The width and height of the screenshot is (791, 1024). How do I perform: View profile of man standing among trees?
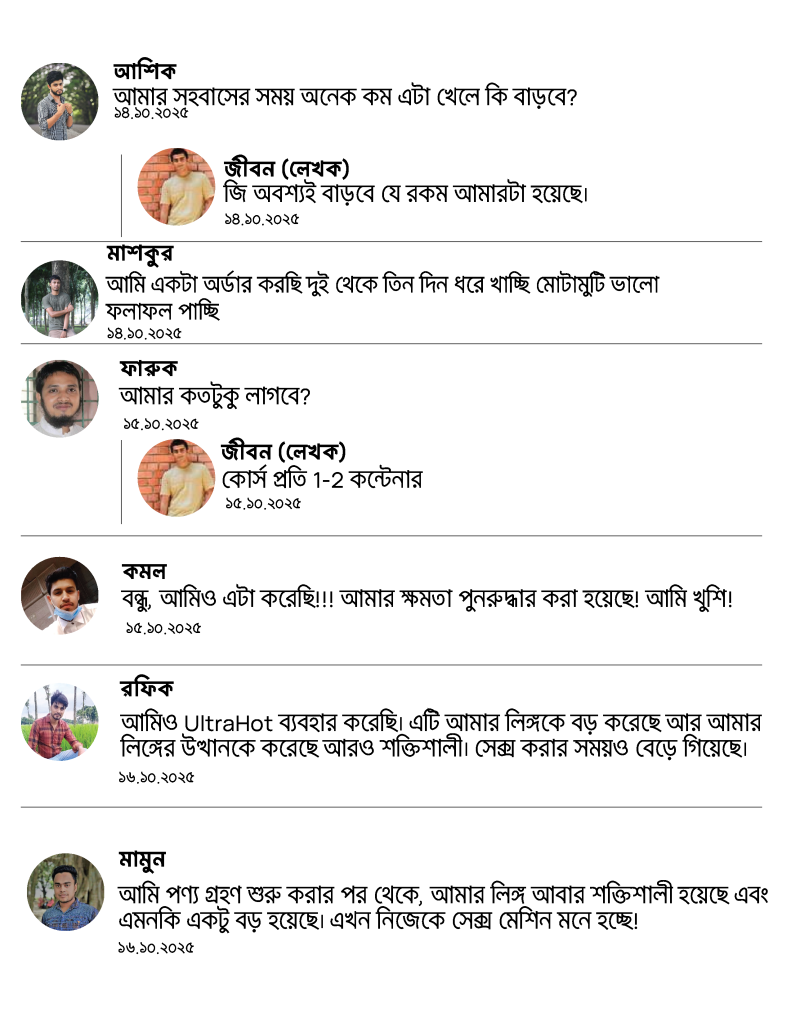[60, 299]
